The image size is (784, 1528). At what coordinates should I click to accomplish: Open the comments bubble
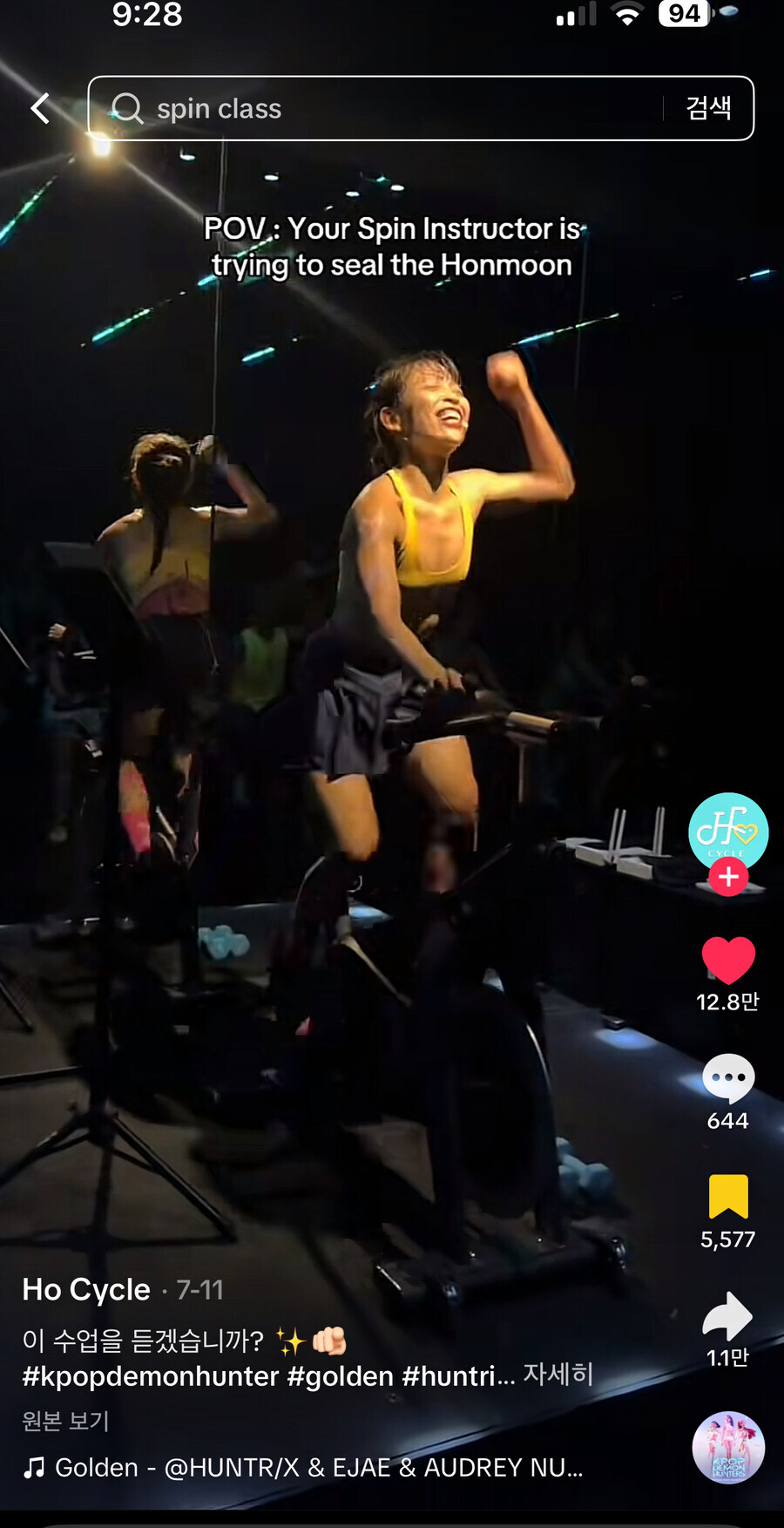click(728, 1079)
